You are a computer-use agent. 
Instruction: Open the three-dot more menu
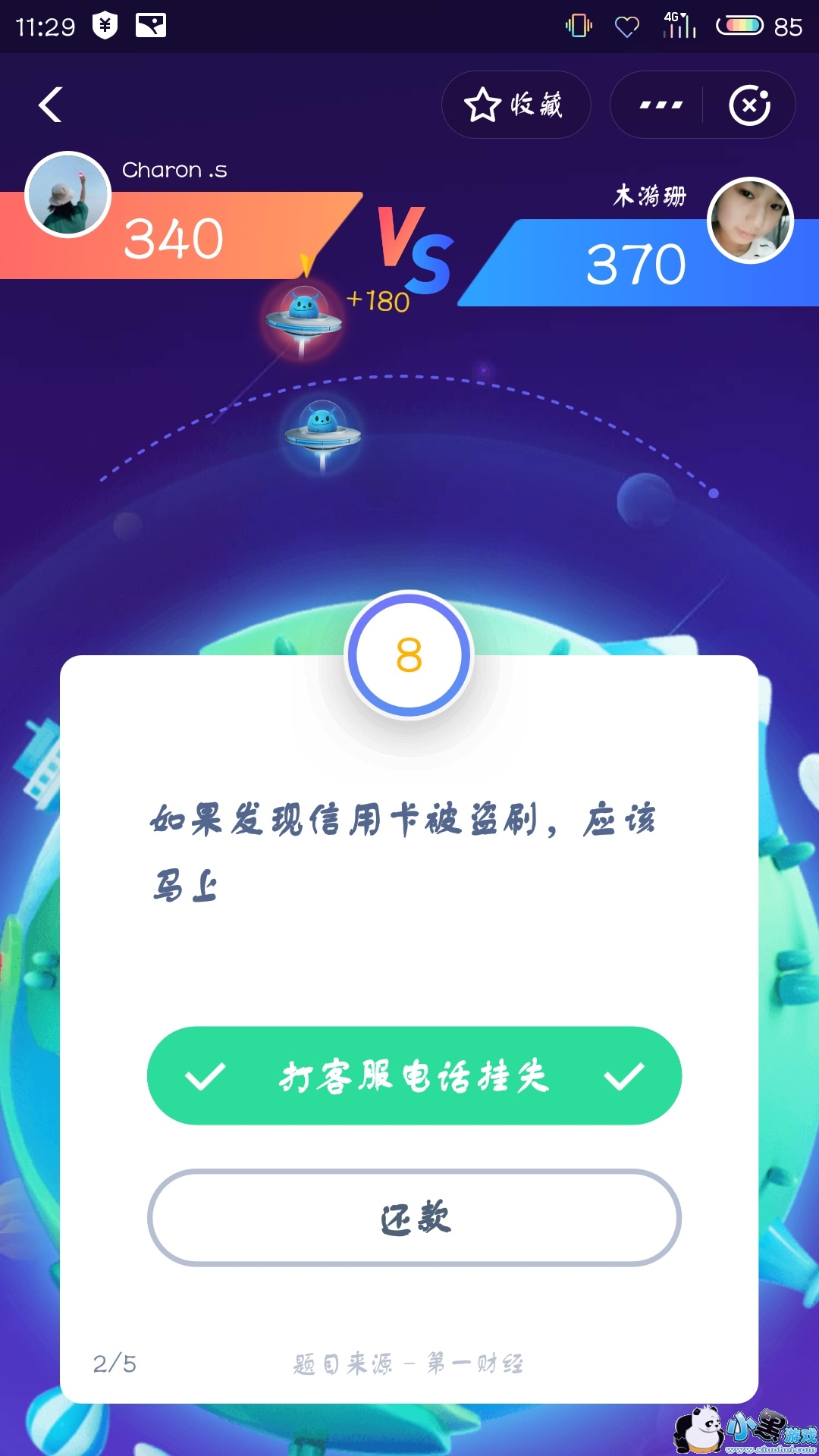tap(661, 105)
